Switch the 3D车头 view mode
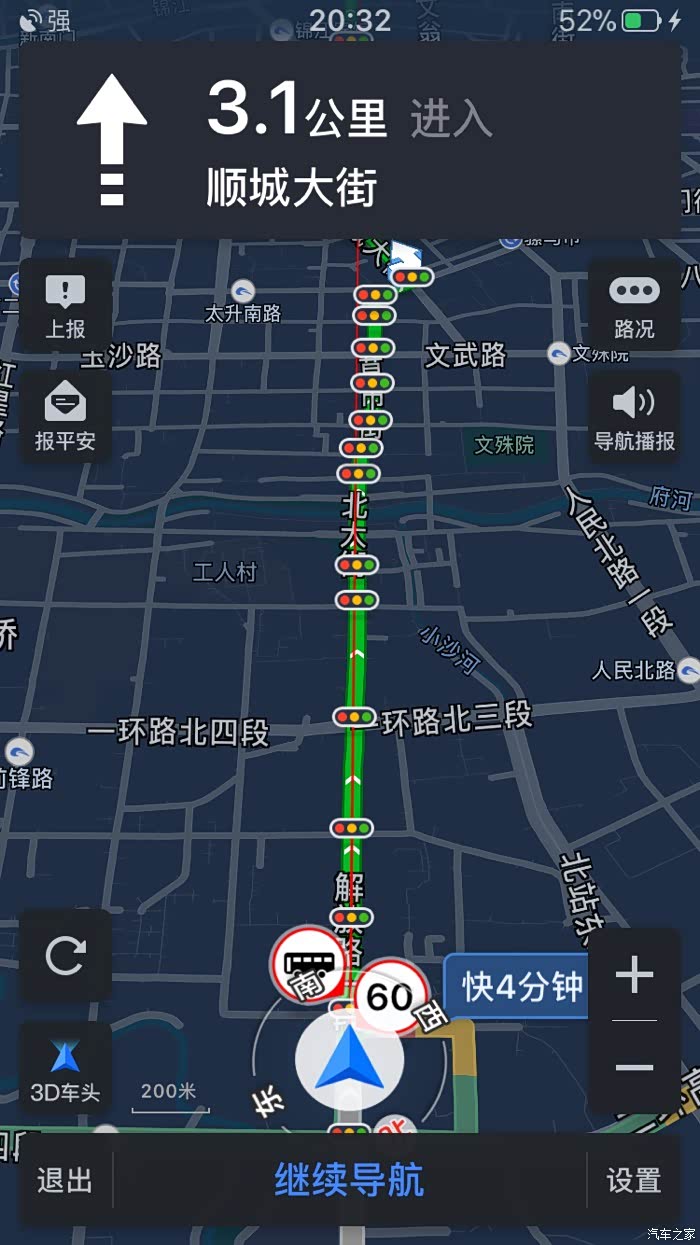 (65, 1068)
